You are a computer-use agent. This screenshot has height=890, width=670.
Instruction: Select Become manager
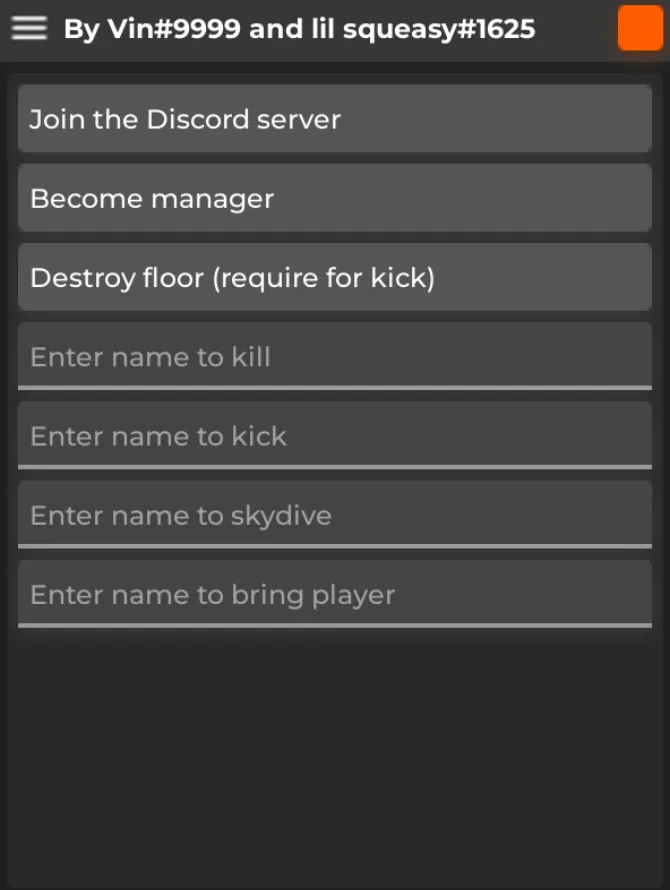coord(334,198)
